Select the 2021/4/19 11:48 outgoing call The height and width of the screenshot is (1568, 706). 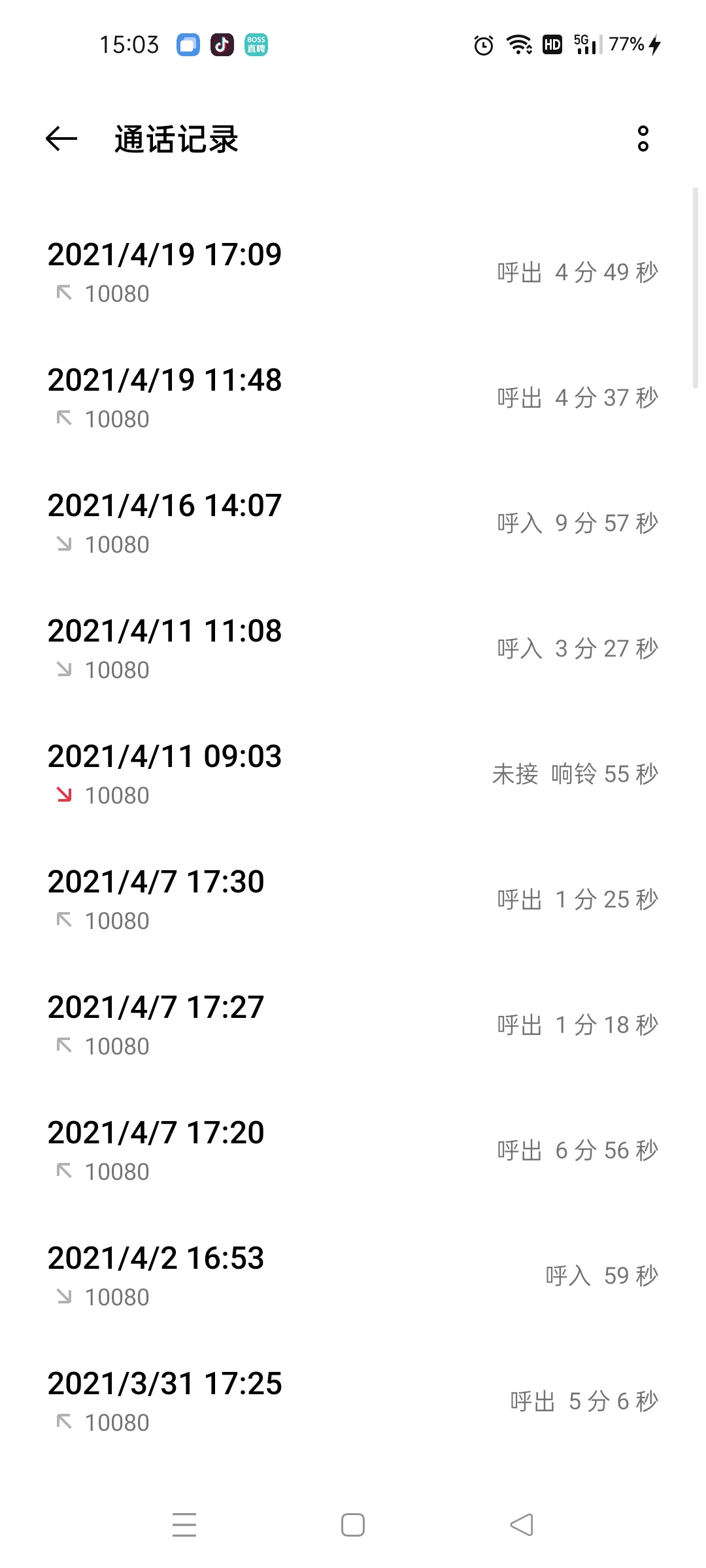point(353,398)
